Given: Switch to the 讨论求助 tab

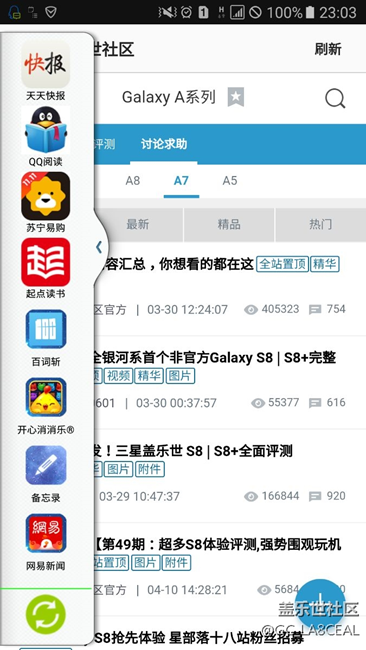Looking at the screenshot, I should 164,144.
